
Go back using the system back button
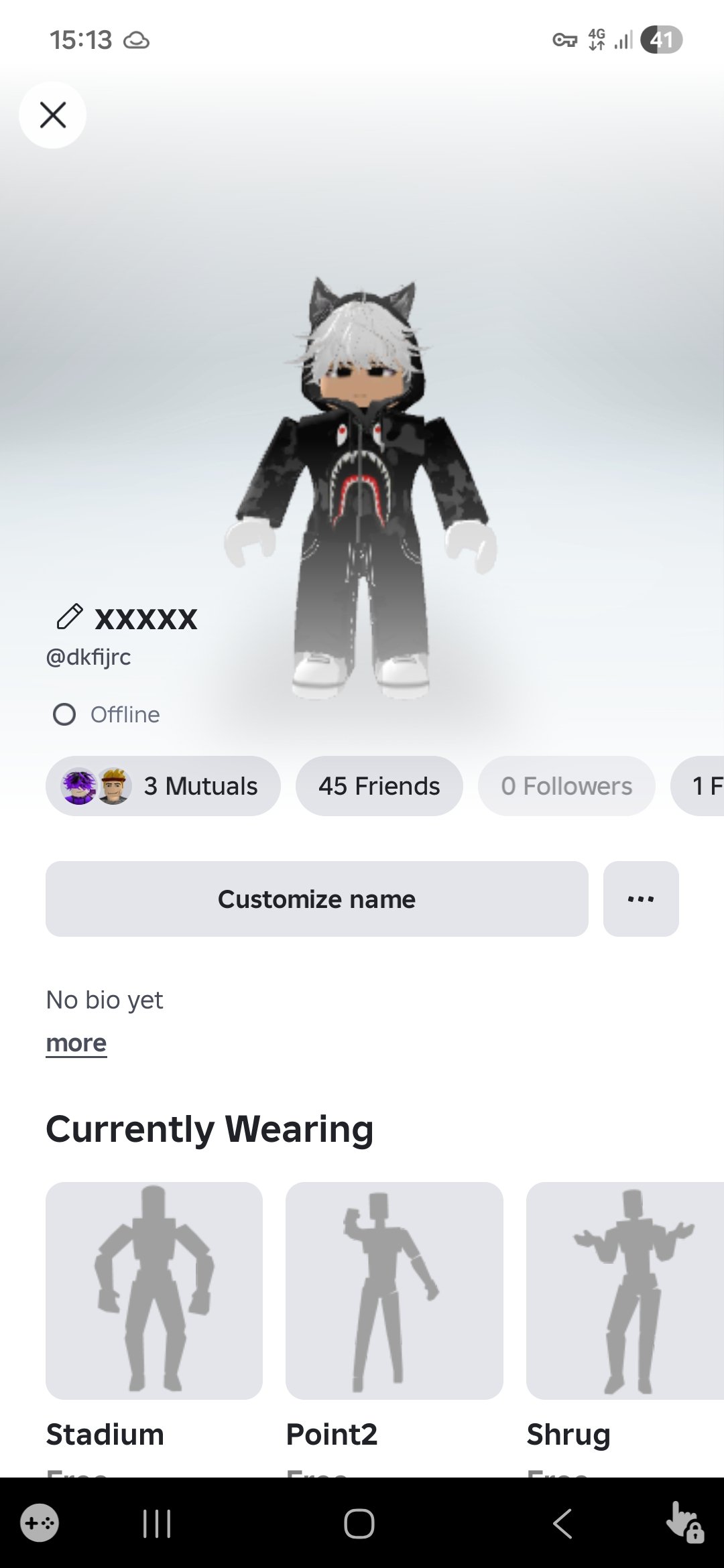pos(562,1524)
